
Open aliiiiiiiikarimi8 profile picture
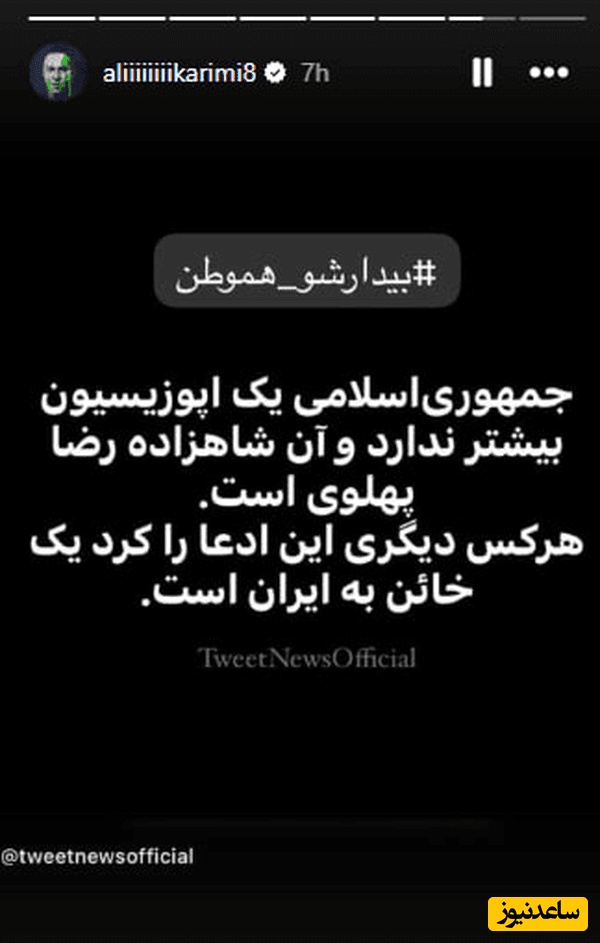pos(57,72)
